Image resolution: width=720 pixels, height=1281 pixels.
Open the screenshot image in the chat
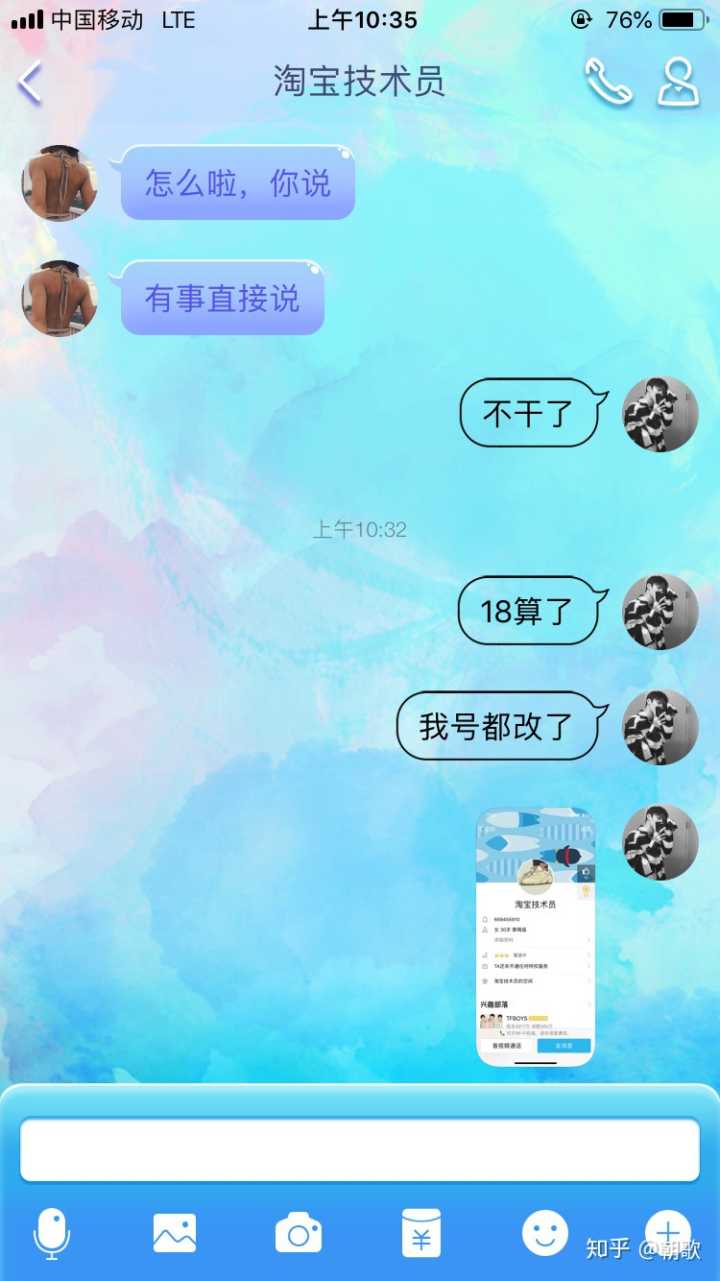[535, 937]
